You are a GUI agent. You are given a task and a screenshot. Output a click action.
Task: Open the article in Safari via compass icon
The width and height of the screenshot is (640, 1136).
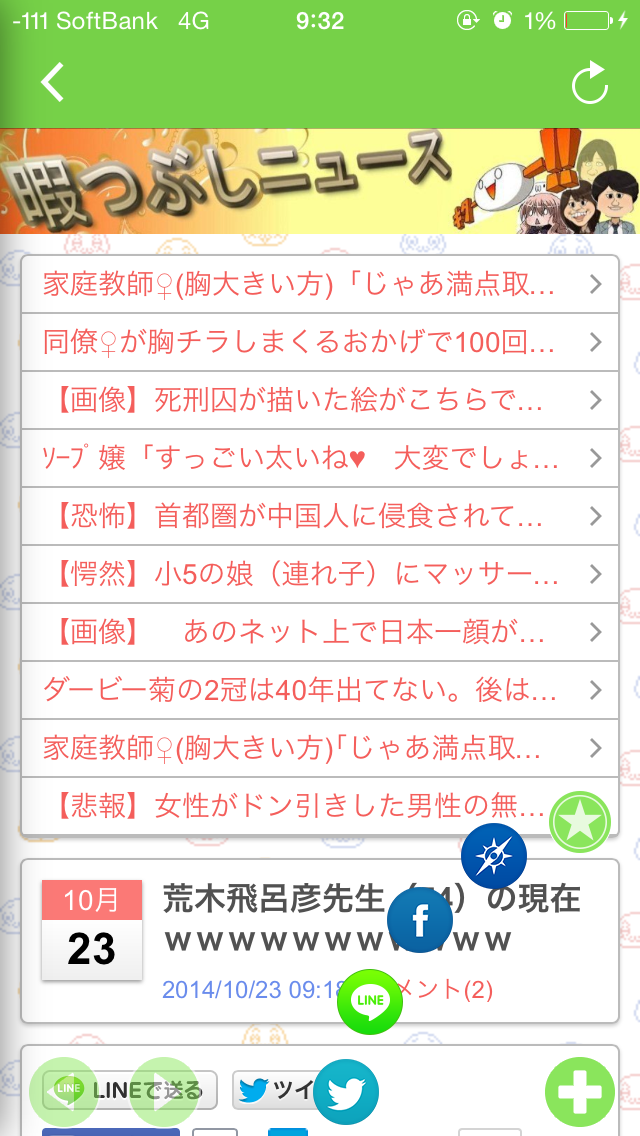pos(493,857)
